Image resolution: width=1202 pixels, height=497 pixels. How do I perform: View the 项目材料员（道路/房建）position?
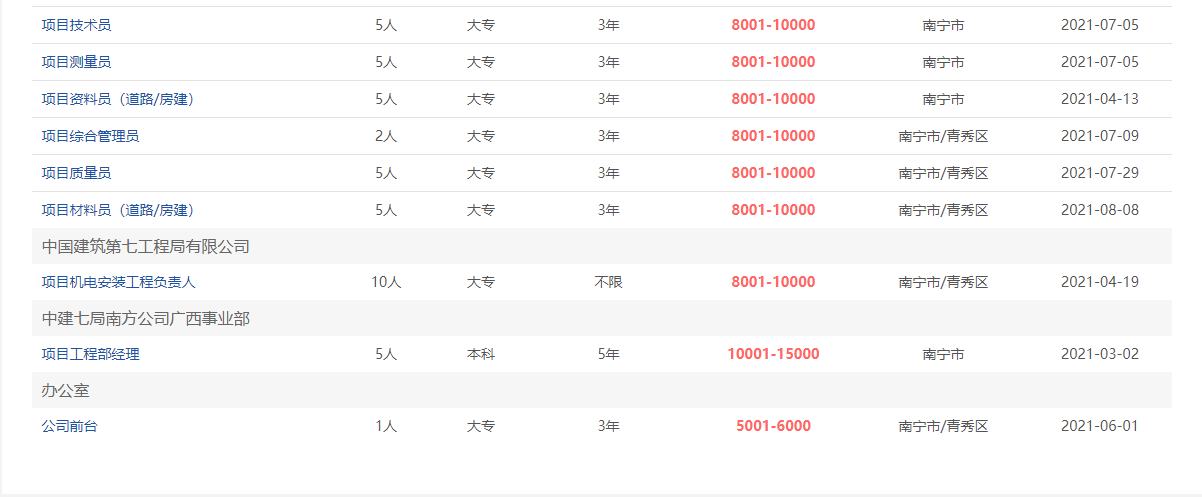point(117,210)
